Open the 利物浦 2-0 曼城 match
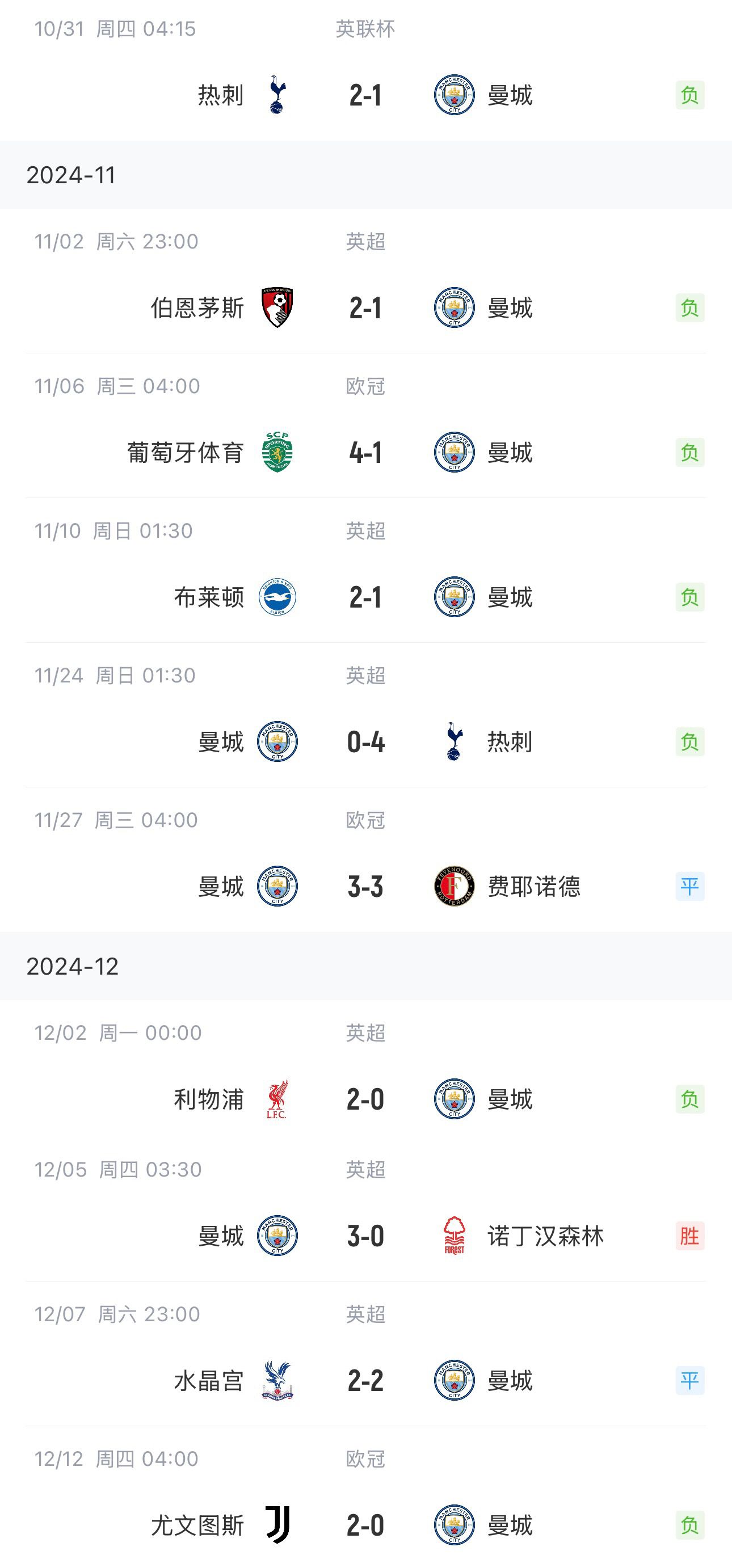 tap(365, 1099)
